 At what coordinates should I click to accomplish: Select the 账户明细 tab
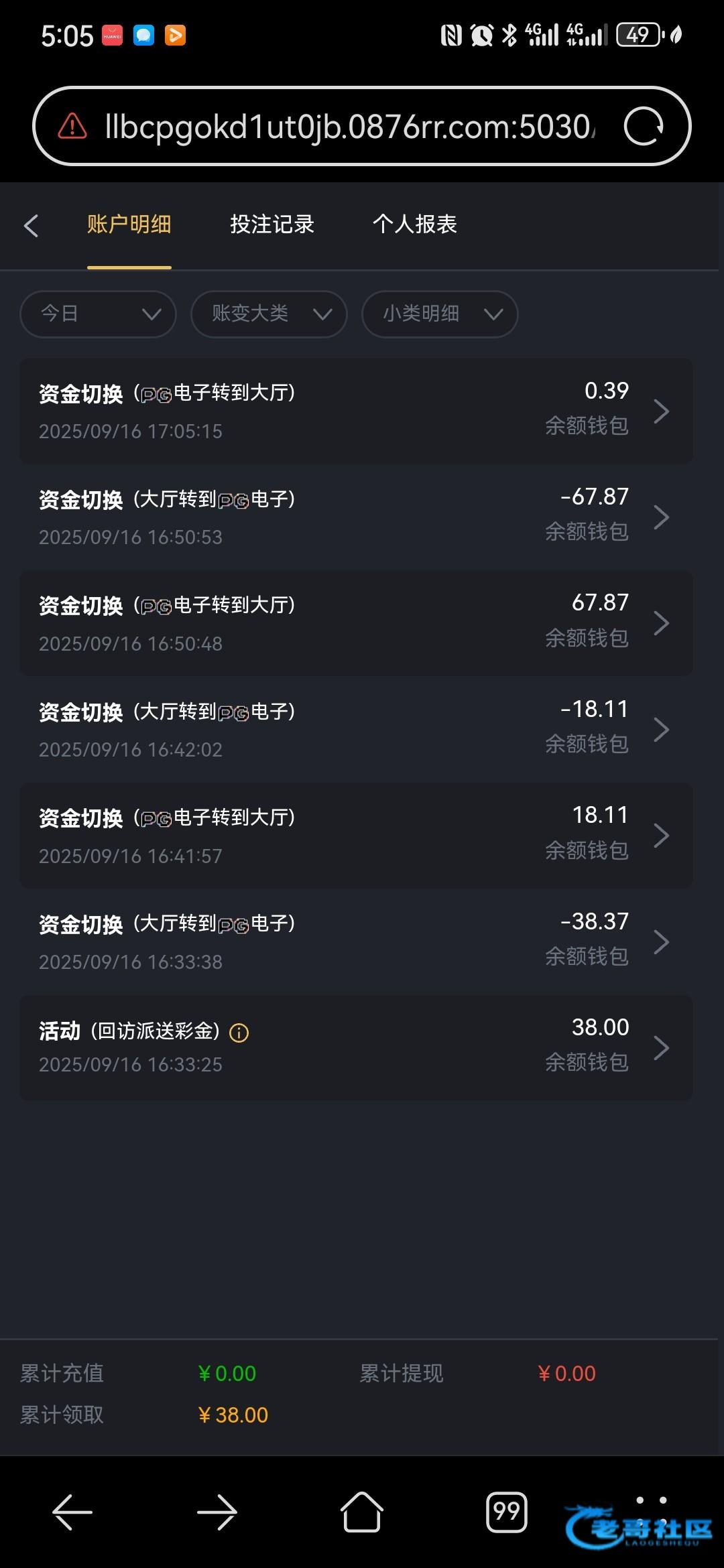click(x=129, y=224)
